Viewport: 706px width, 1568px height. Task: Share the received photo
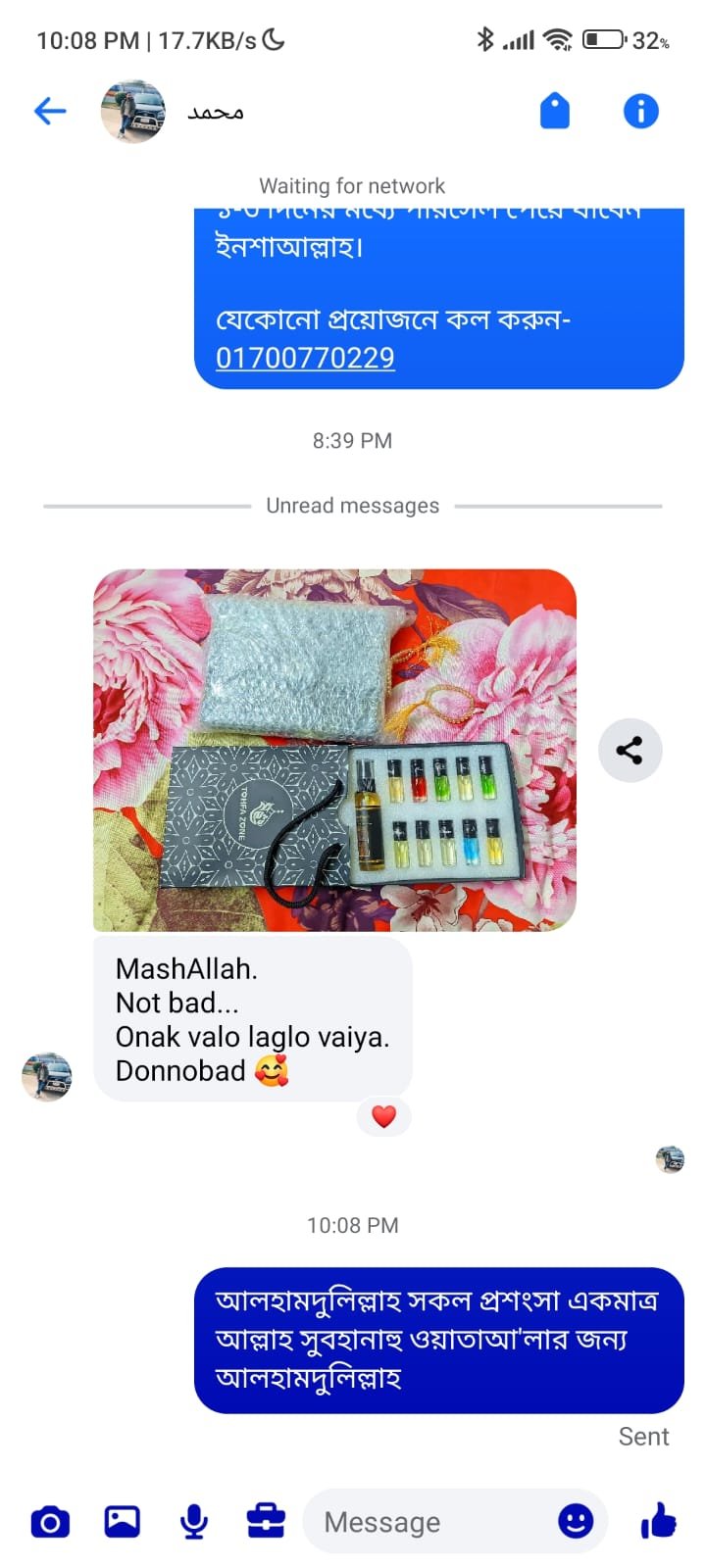tap(630, 751)
